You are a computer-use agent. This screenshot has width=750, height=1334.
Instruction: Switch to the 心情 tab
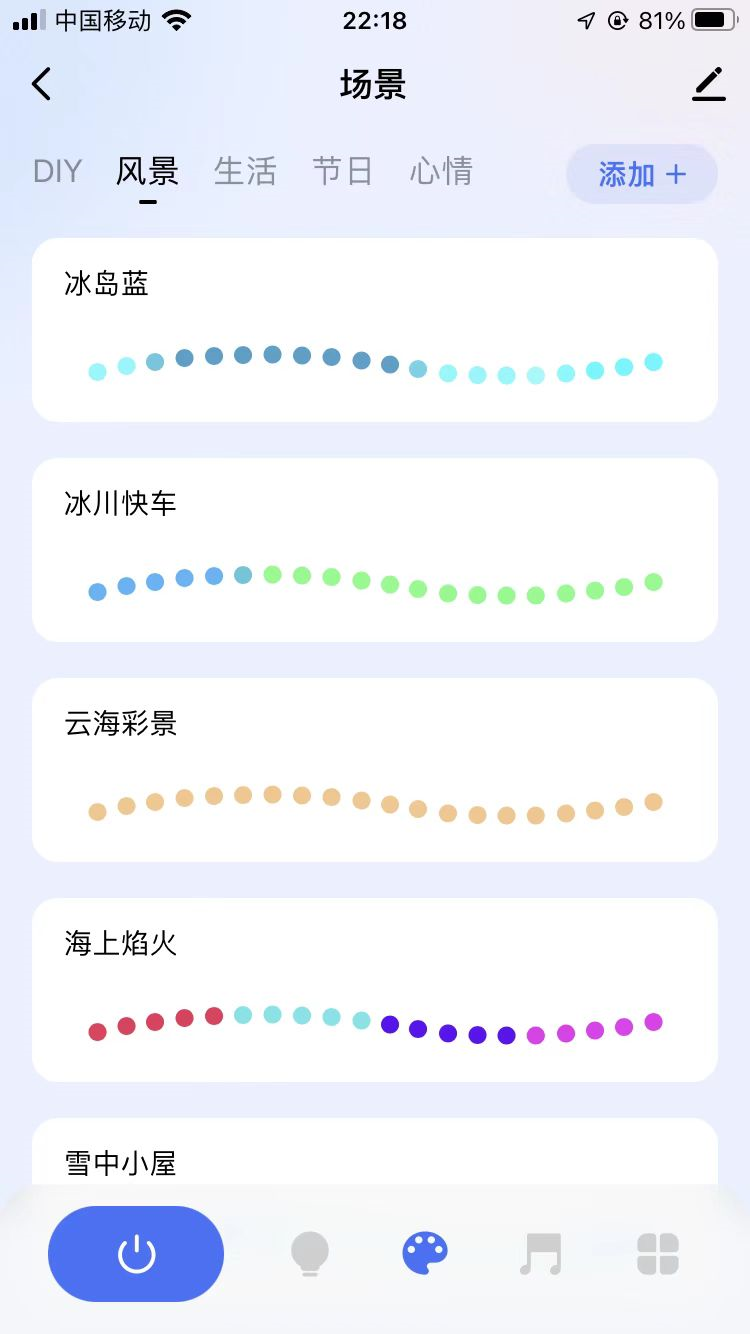click(x=441, y=172)
